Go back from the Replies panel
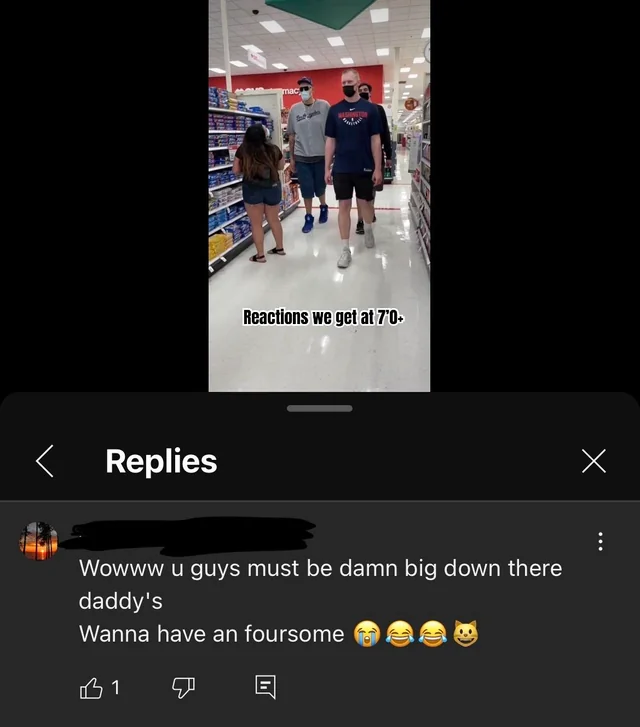The image size is (640, 727). [x=45, y=460]
